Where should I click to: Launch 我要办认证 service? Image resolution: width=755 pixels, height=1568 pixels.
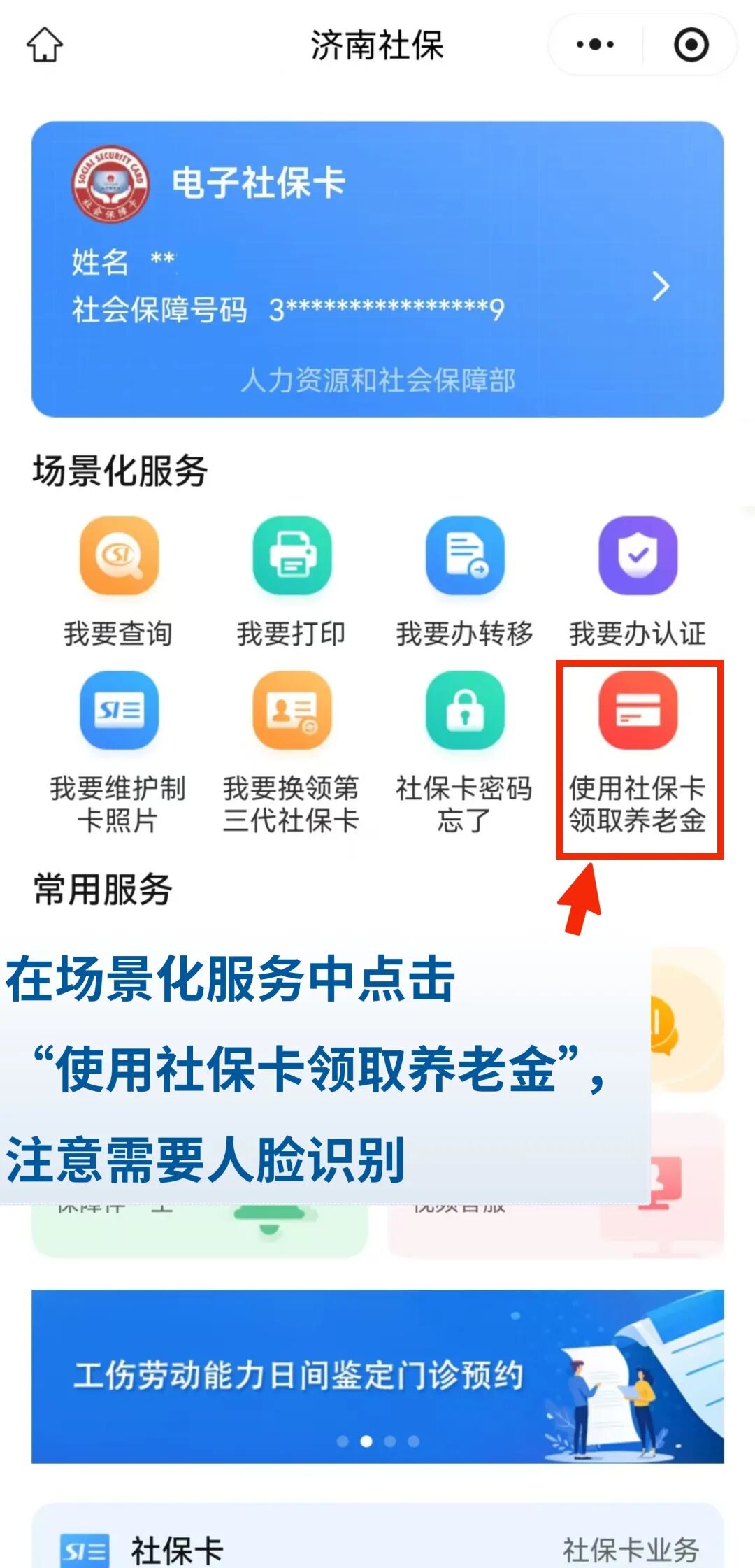[x=638, y=582]
